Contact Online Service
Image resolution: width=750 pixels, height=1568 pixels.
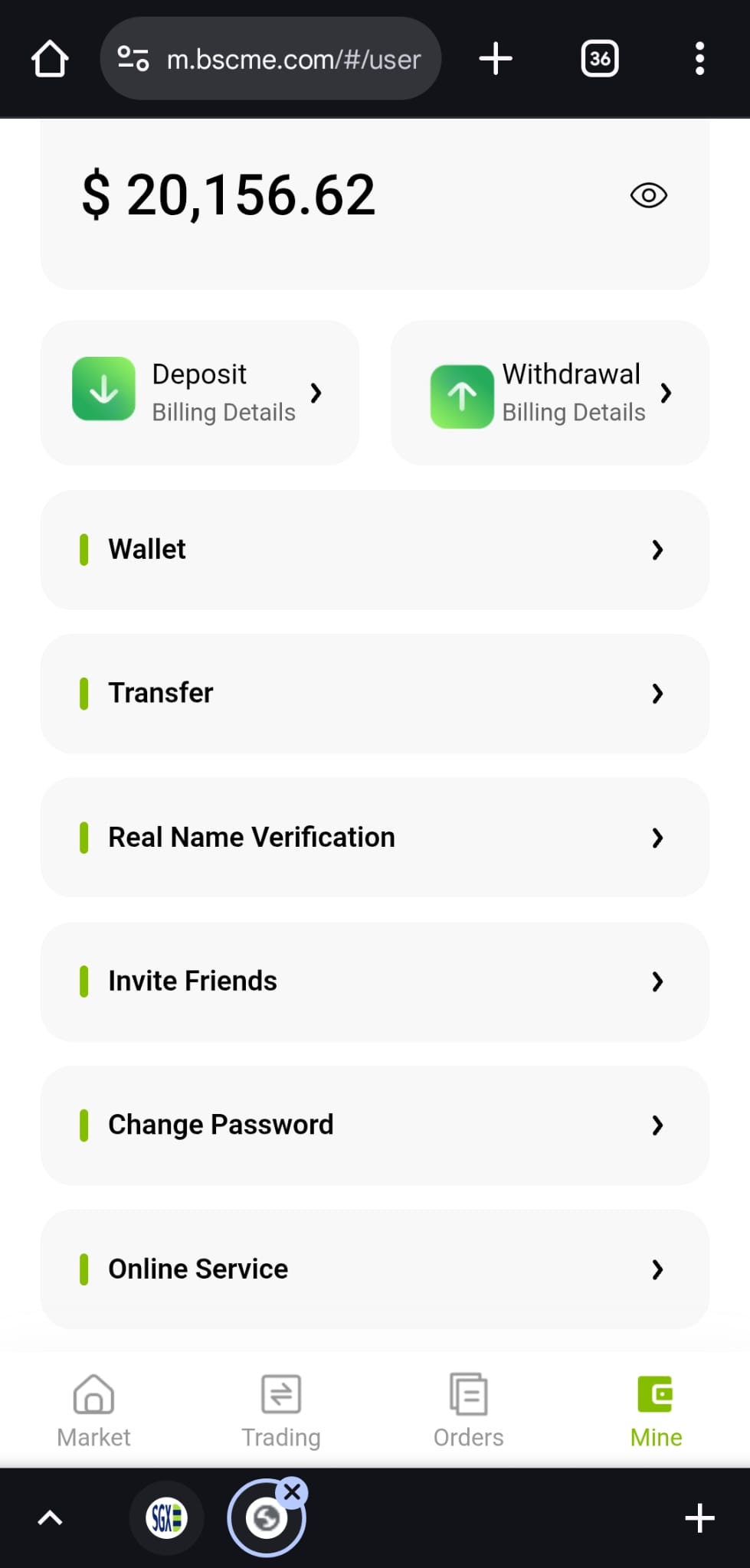[x=375, y=1269]
